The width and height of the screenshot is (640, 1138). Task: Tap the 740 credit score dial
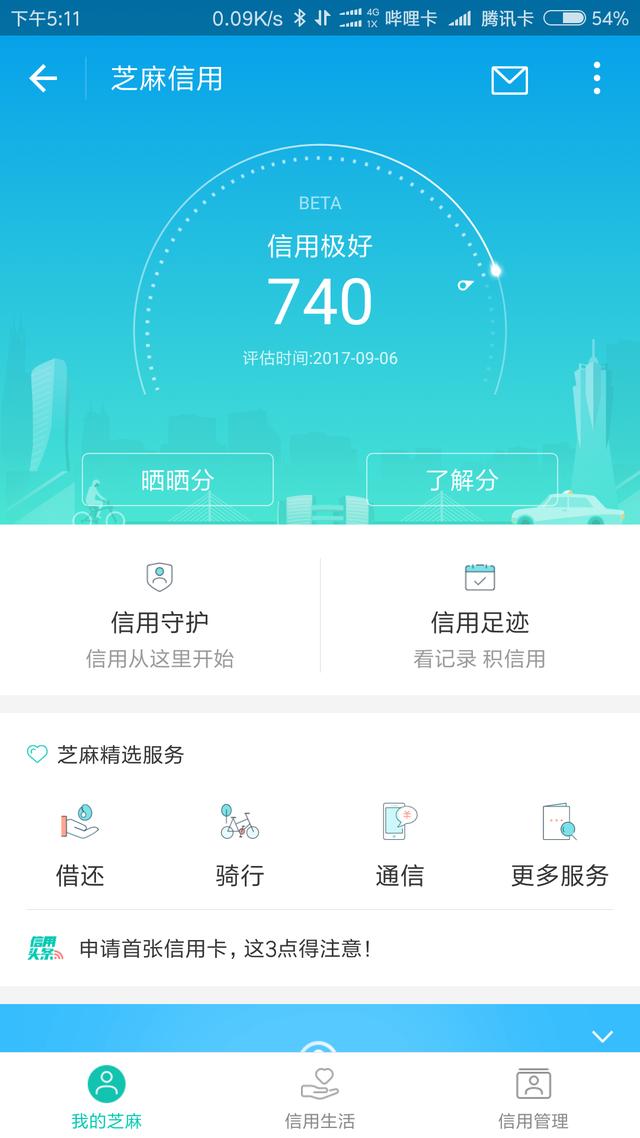tap(320, 300)
